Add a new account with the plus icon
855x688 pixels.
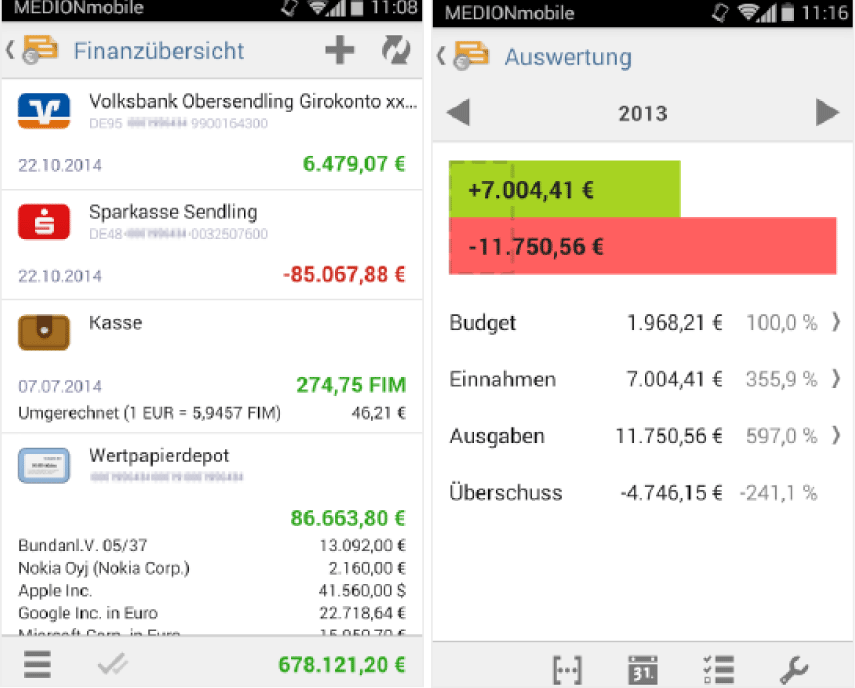click(x=340, y=51)
